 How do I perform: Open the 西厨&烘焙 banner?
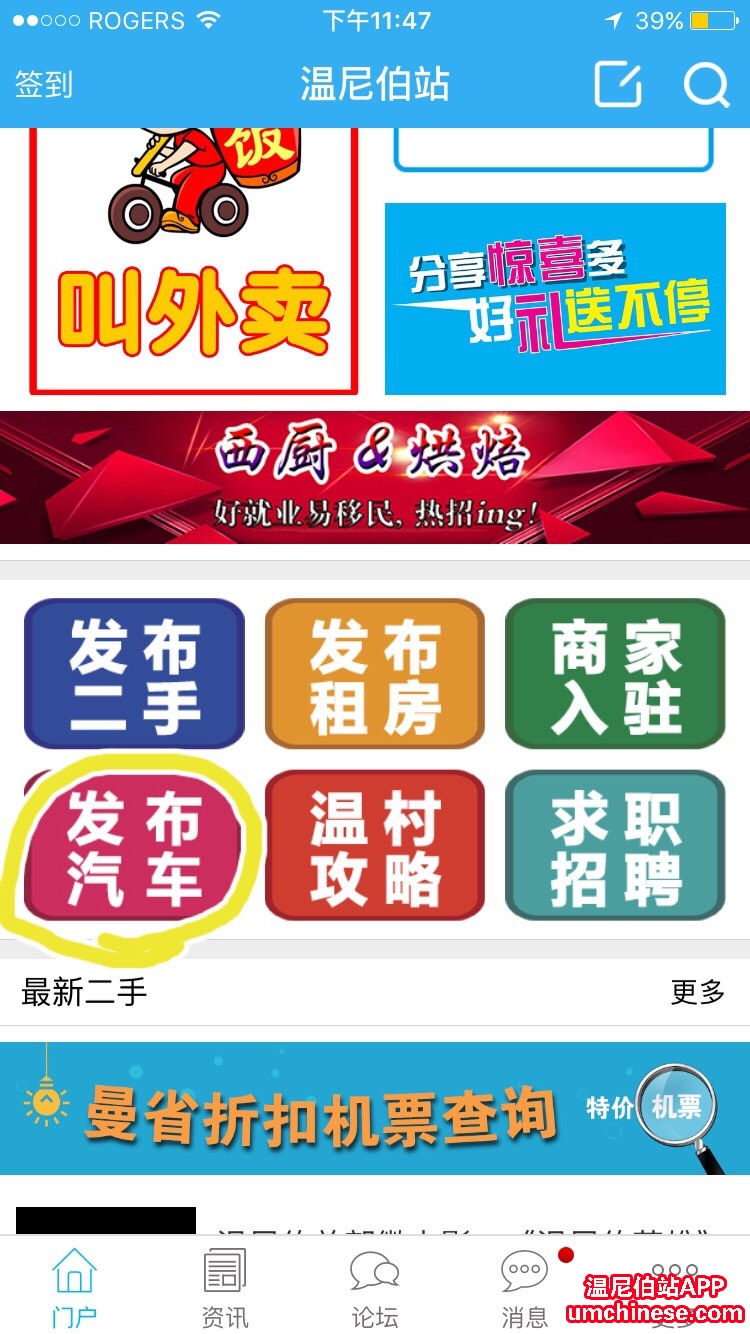(x=375, y=477)
